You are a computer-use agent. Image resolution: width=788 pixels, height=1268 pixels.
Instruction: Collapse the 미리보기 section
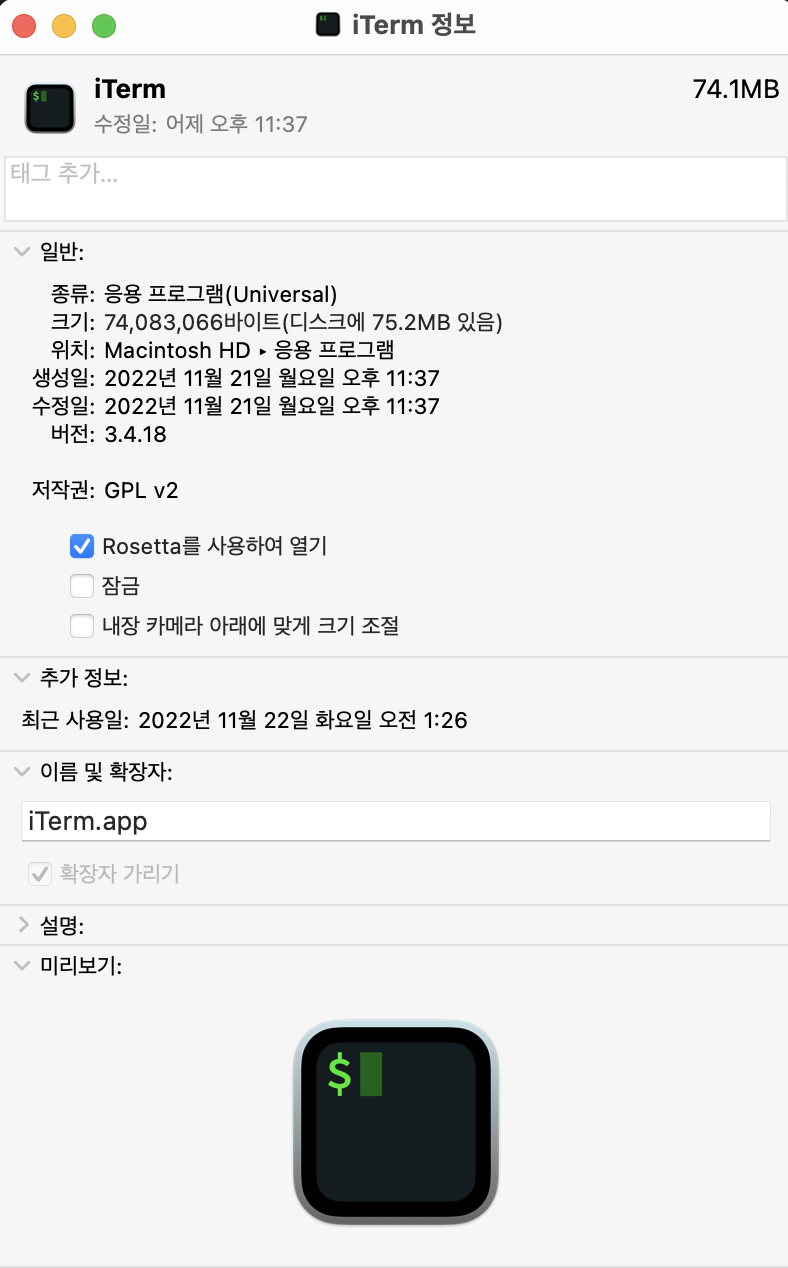click(x=22, y=966)
